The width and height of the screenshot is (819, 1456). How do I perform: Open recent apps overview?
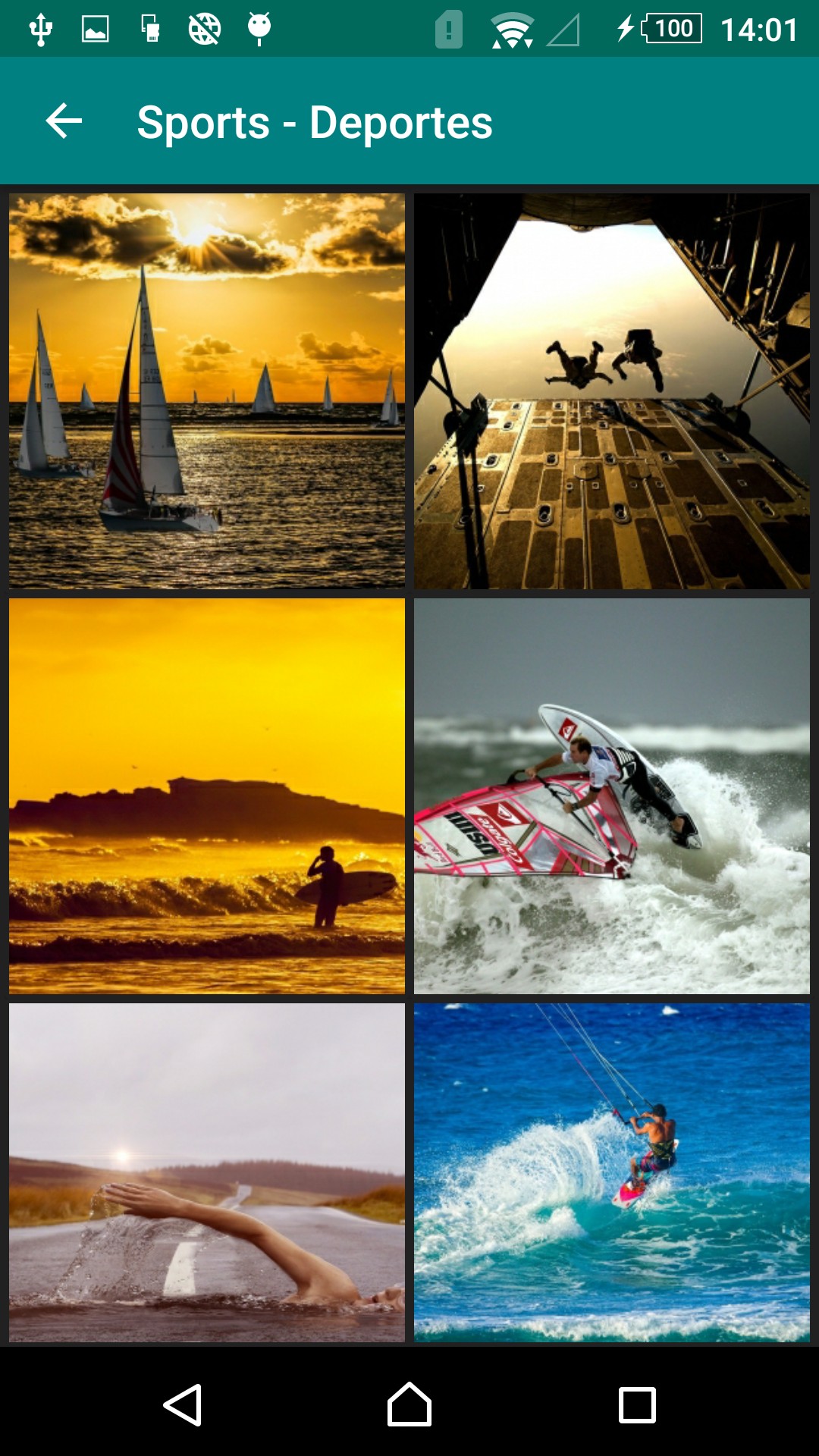click(x=637, y=1404)
